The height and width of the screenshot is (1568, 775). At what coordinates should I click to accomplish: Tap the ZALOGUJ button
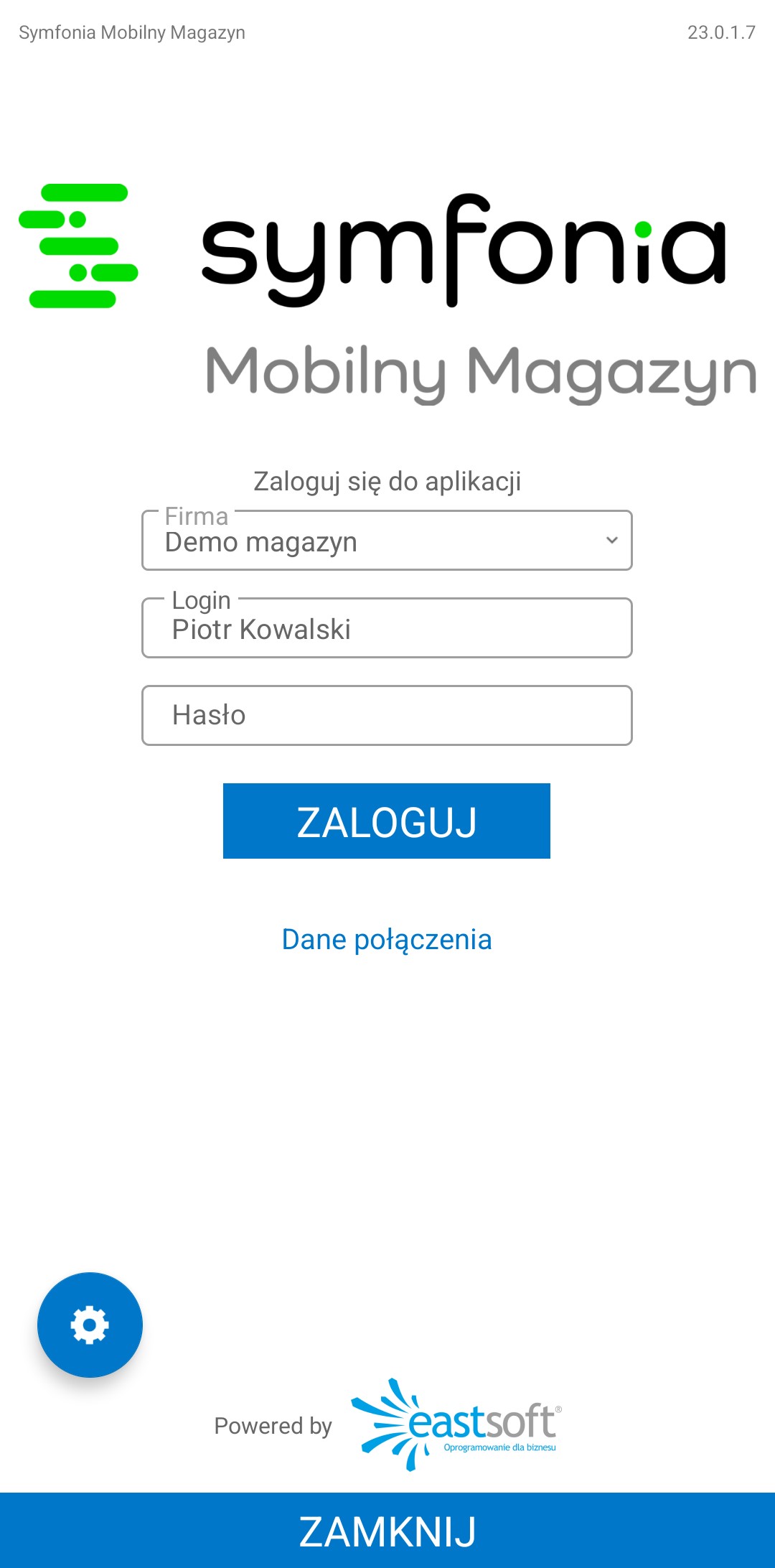point(387,821)
